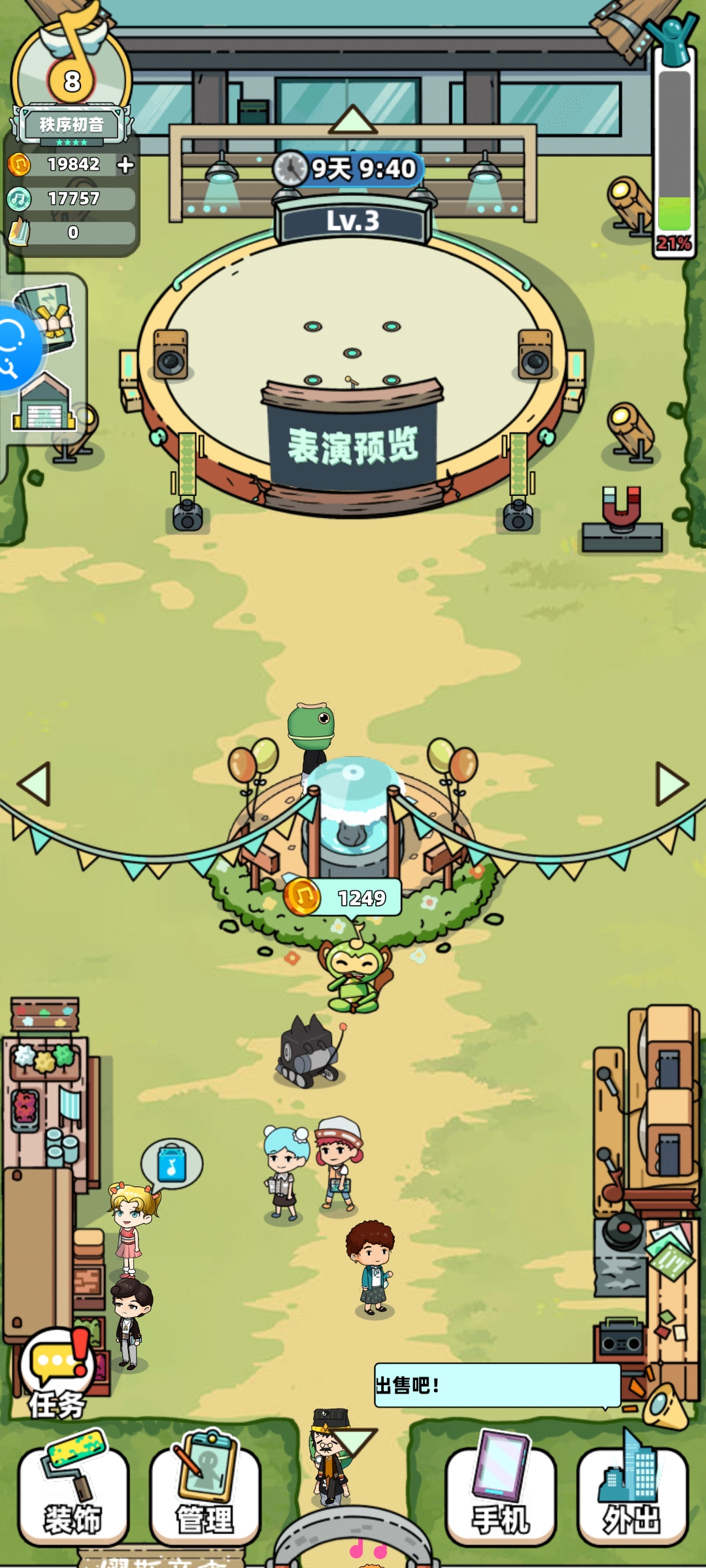Tap 外出 to go out
706x1568 pixels.
632,1496
